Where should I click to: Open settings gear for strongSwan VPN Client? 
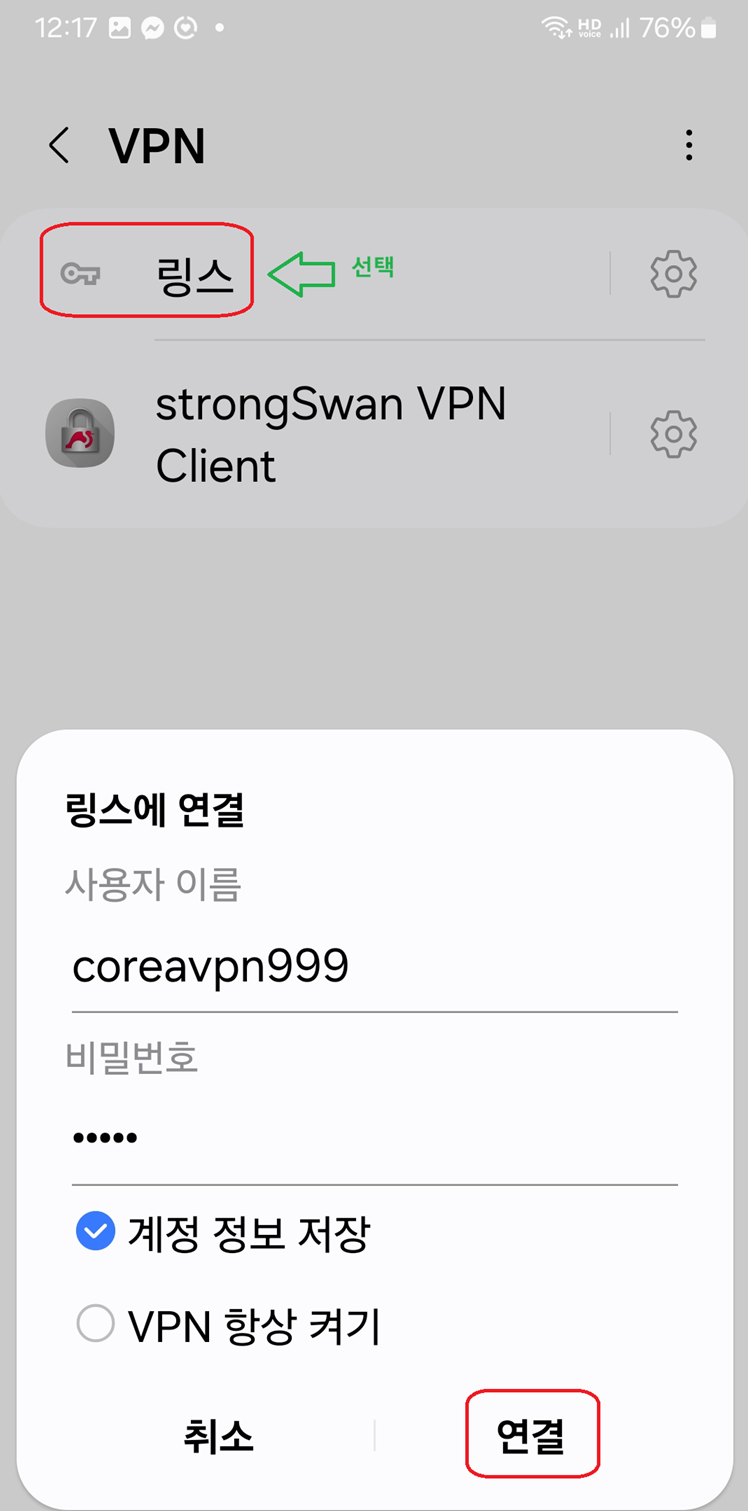(x=673, y=435)
